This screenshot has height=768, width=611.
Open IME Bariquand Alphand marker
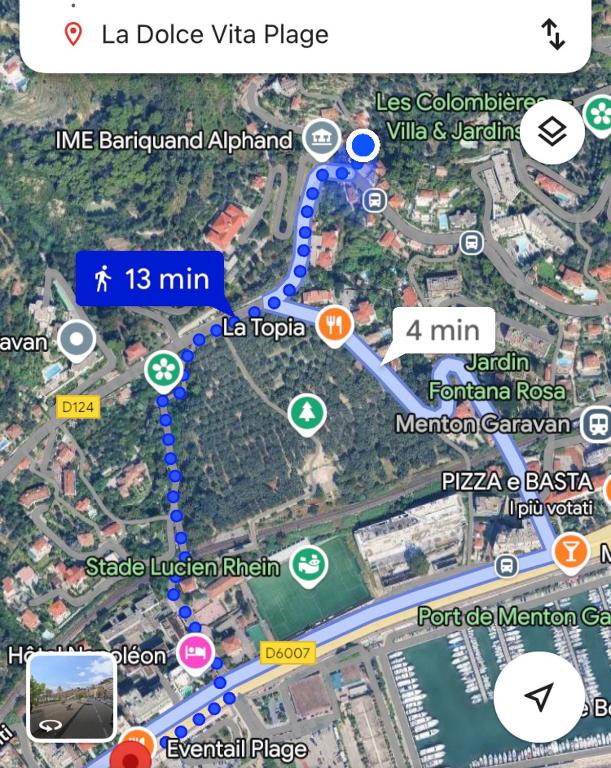321,140
